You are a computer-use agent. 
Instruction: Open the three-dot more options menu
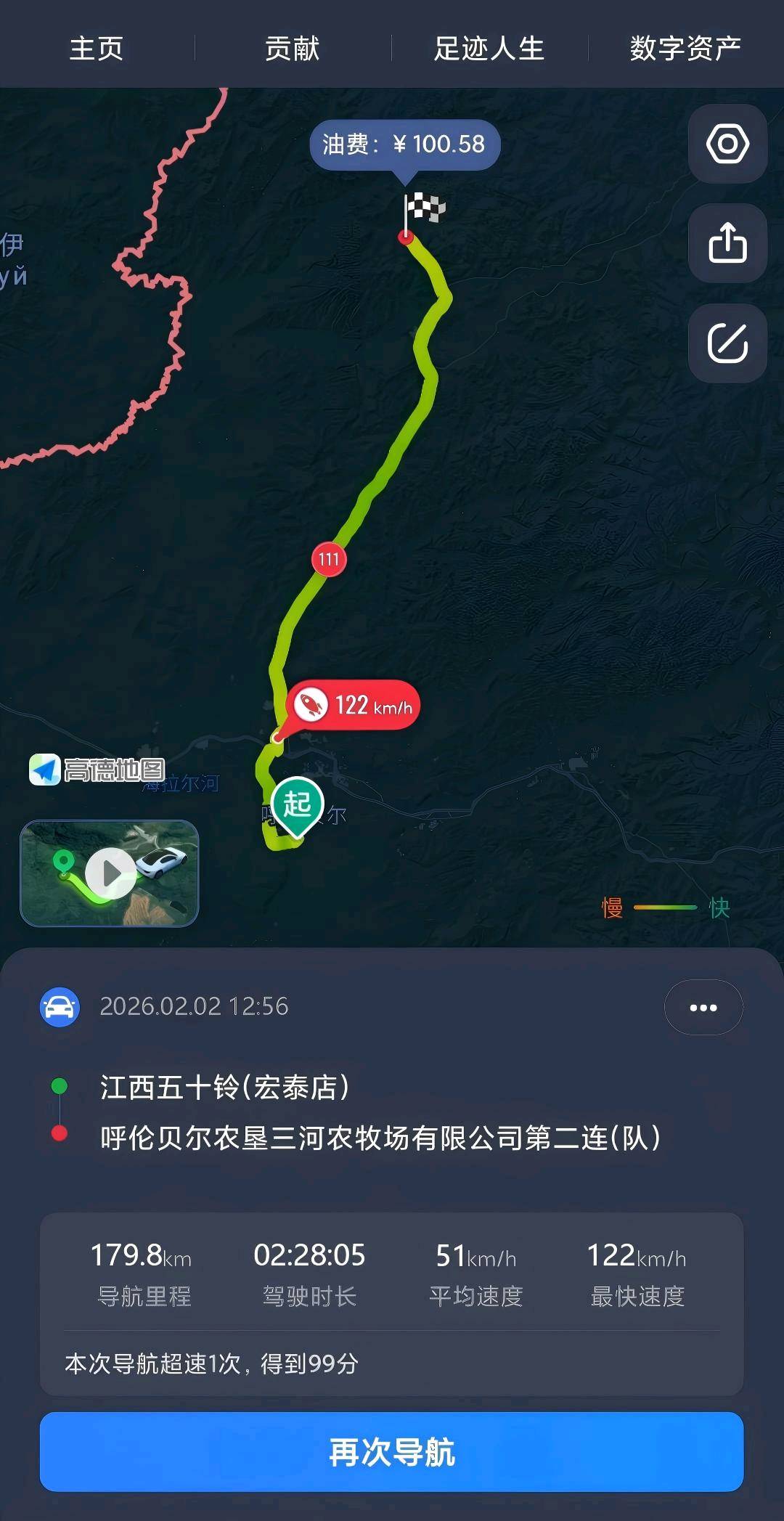click(x=703, y=1007)
